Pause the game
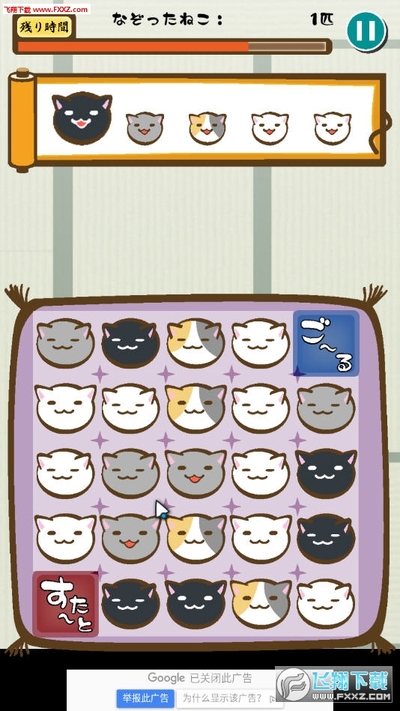400x711 pixels. pyautogui.click(x=366, y=31)
